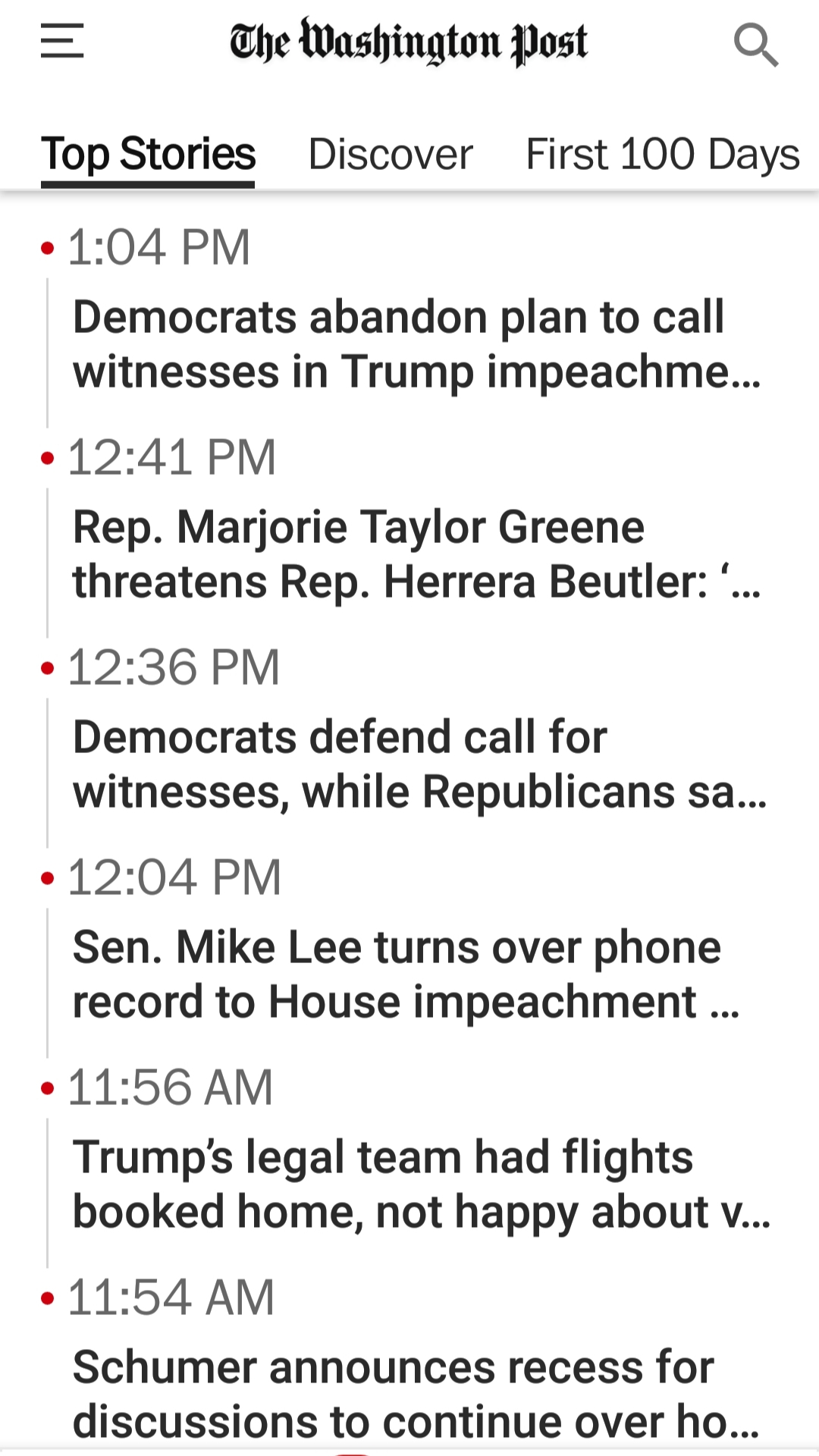Open the search icon
The width and height of the screenshot is (819, 1456).
point(755,44)
